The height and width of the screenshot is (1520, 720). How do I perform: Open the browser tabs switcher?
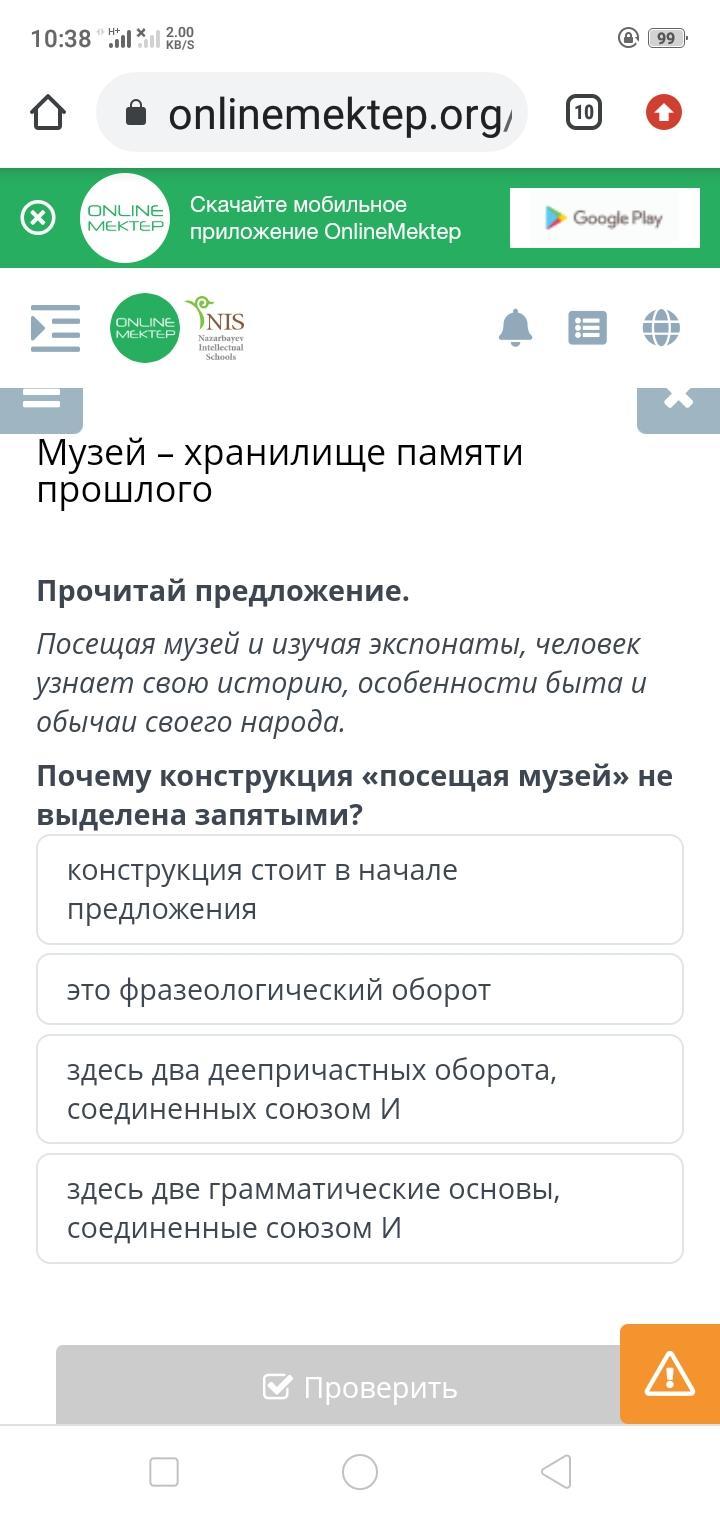tap(584, 113)
